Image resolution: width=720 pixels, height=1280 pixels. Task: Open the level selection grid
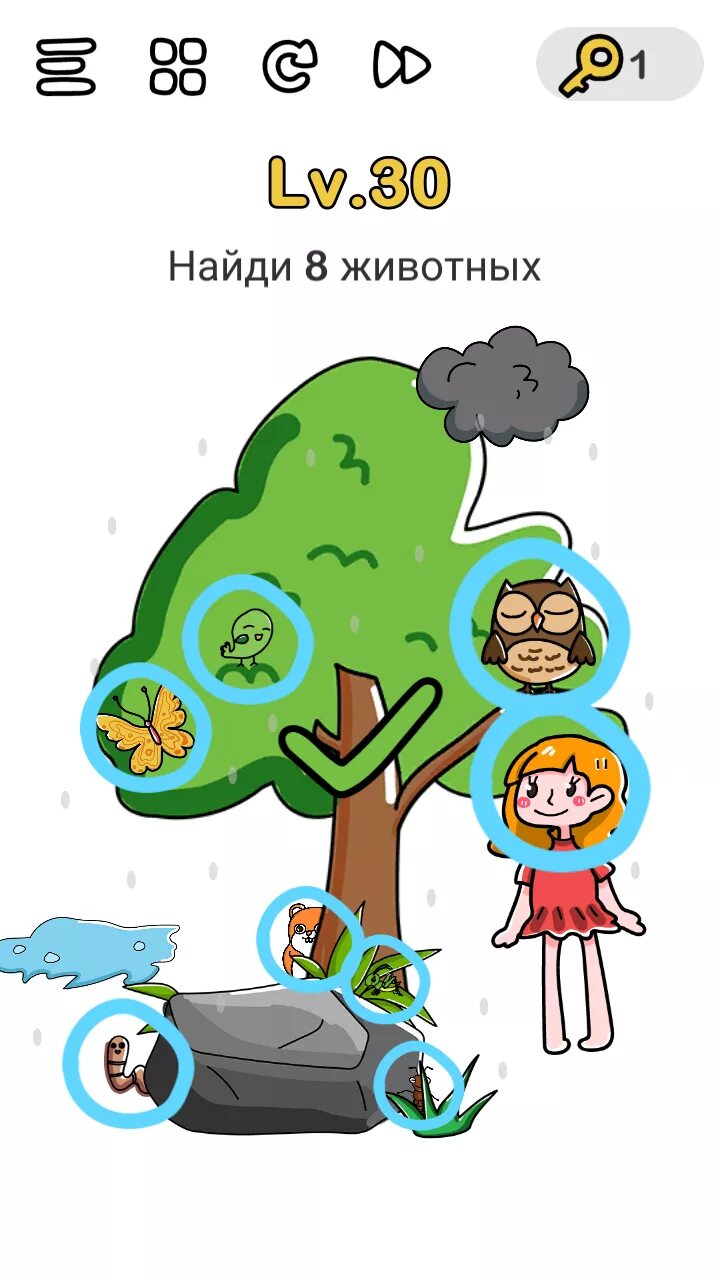[x=178, y=66]
